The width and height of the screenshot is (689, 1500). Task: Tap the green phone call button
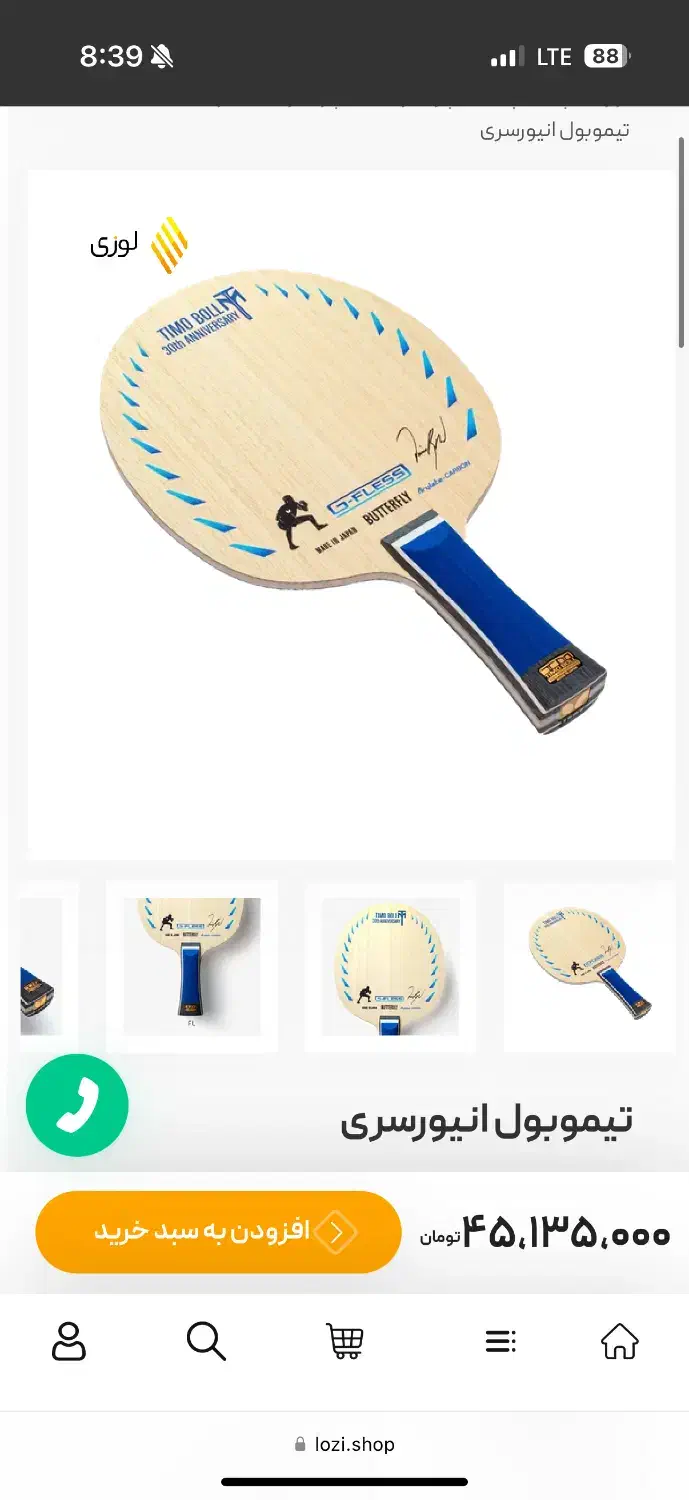coord(77,1105)
